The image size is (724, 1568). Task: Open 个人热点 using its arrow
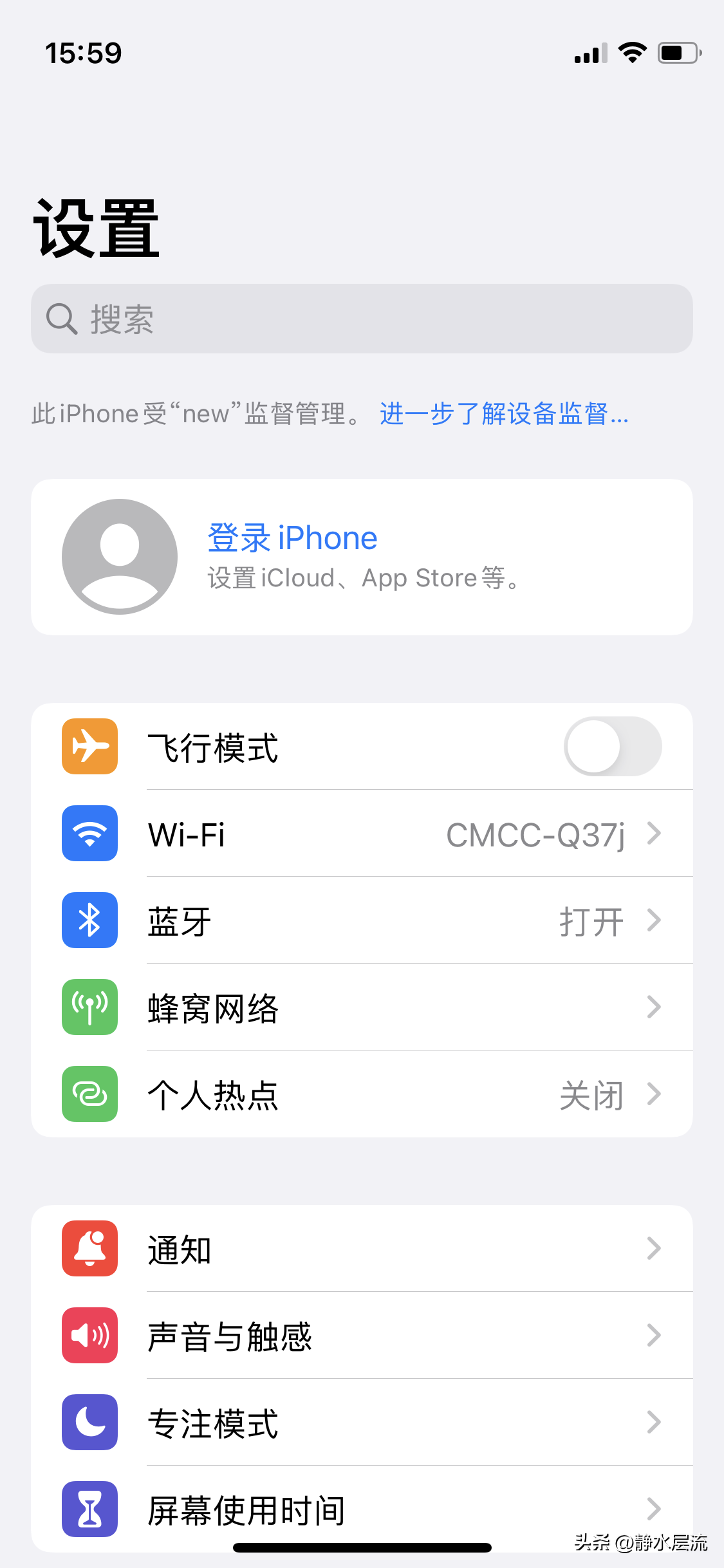tap(654, 1095)
